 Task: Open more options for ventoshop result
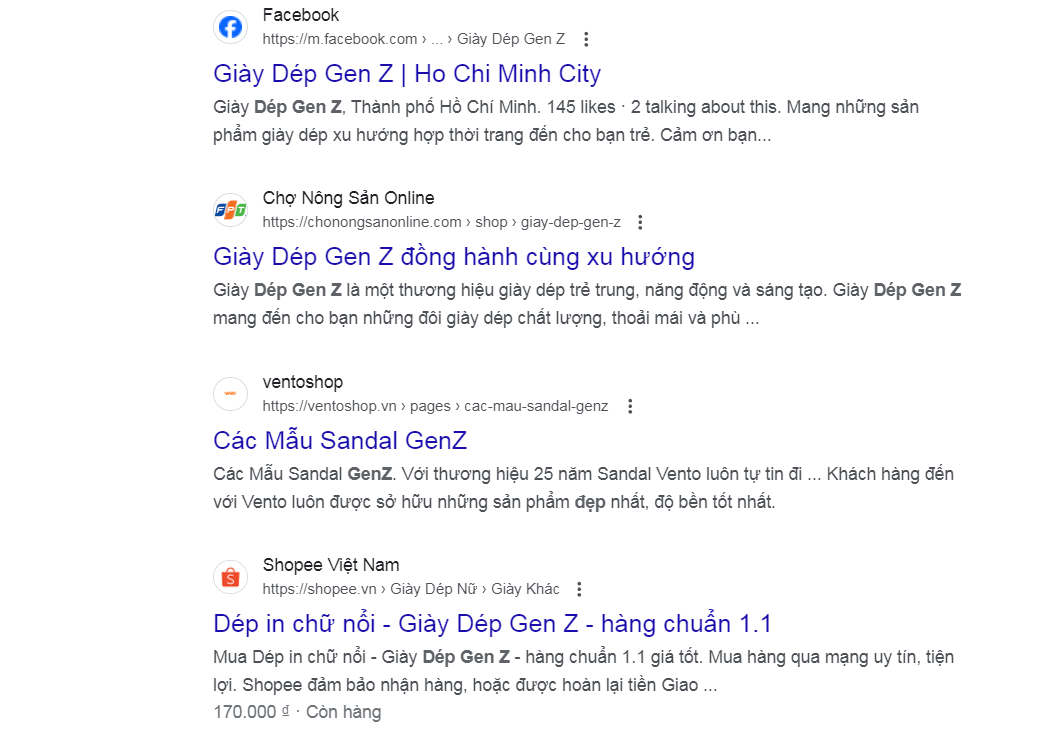click(629, 407)
